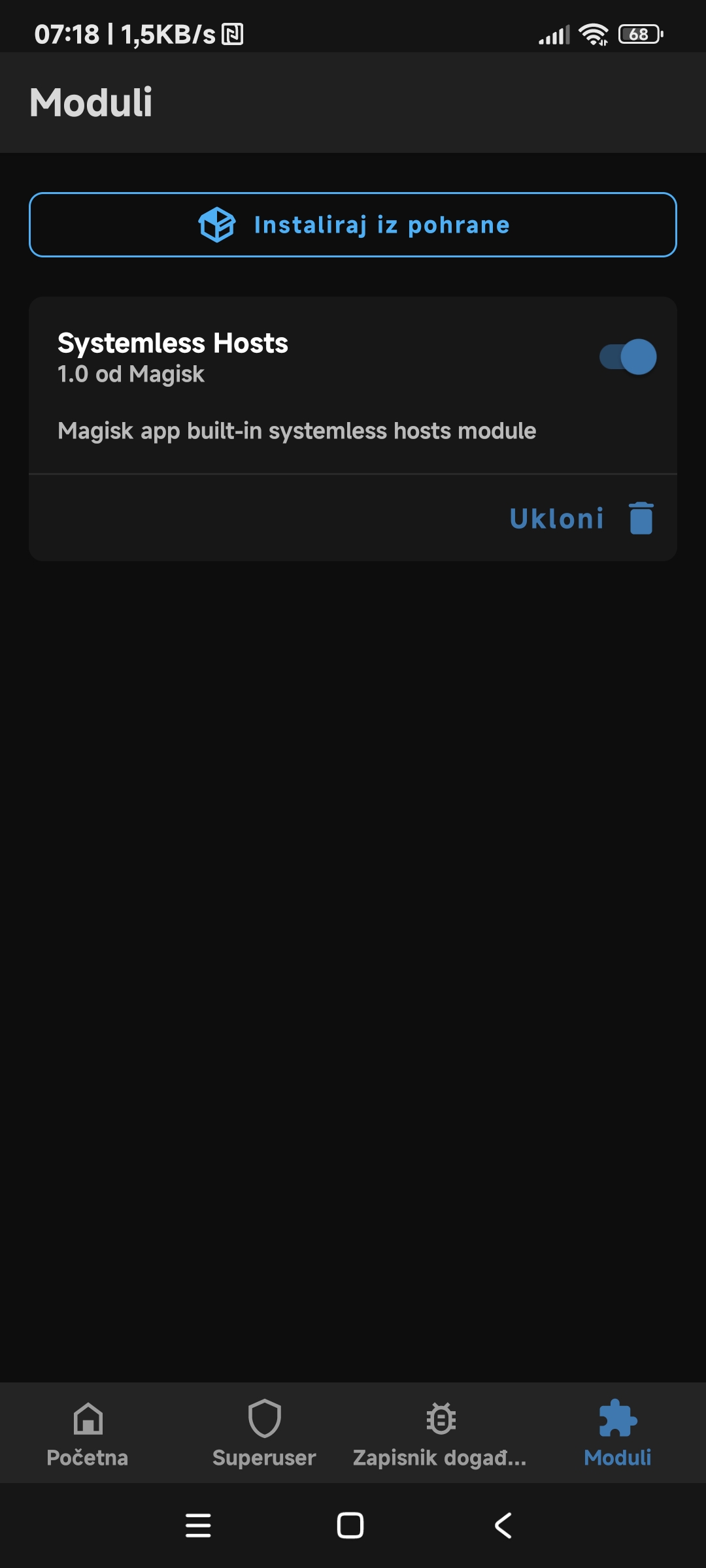
Task: Switch to the Superuser tab
Action: click(264, 1433)
